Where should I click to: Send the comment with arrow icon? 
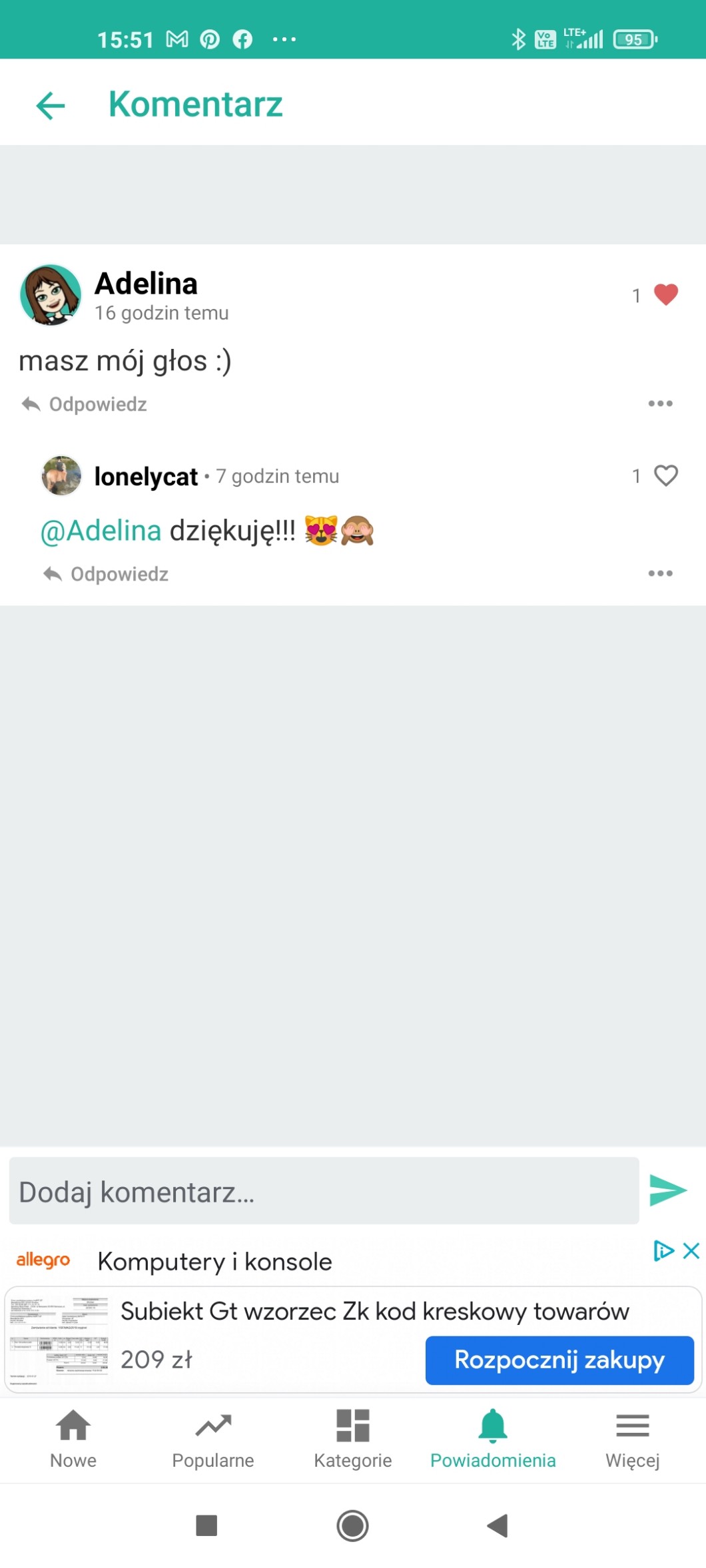667,1190
